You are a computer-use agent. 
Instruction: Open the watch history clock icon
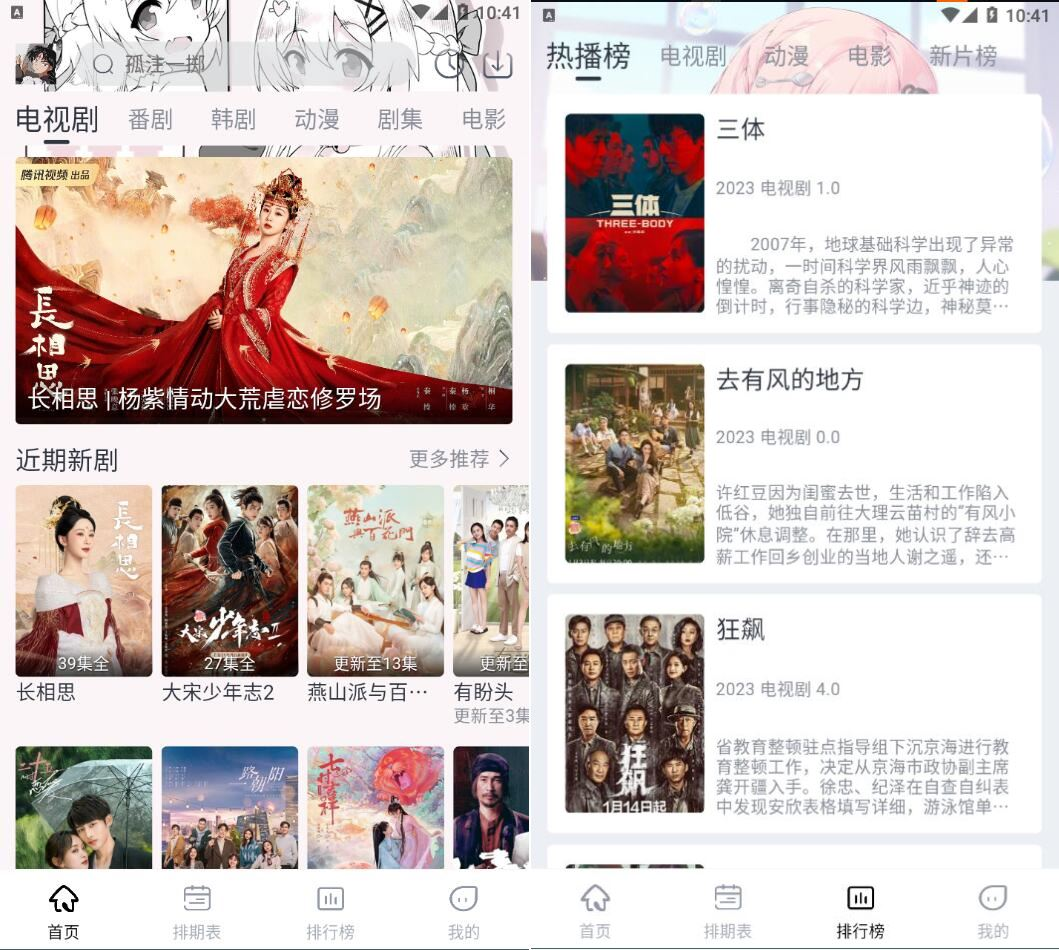point(450,65)
